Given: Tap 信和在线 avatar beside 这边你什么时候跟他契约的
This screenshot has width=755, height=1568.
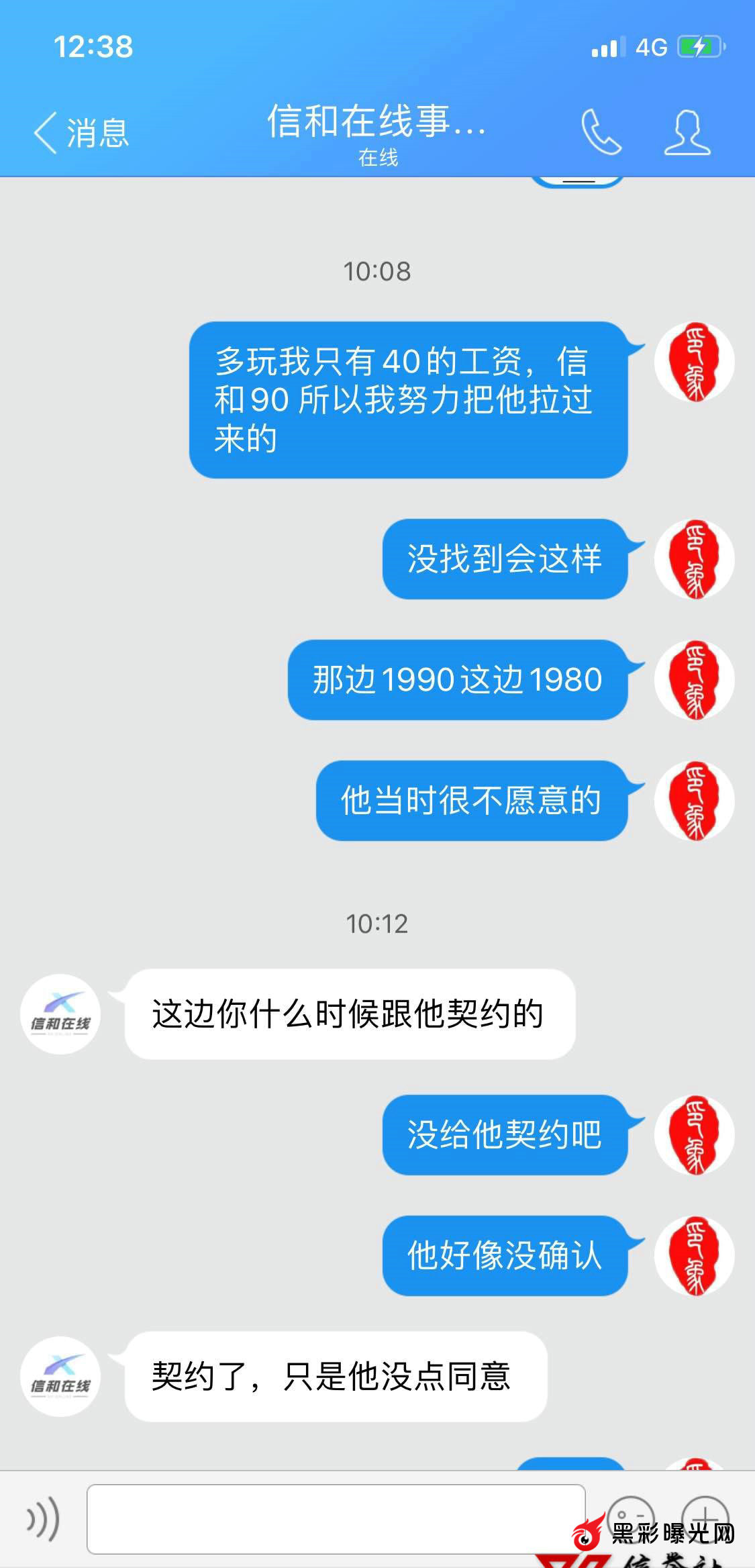Looking at the screenshot, I should (60, 1014).
